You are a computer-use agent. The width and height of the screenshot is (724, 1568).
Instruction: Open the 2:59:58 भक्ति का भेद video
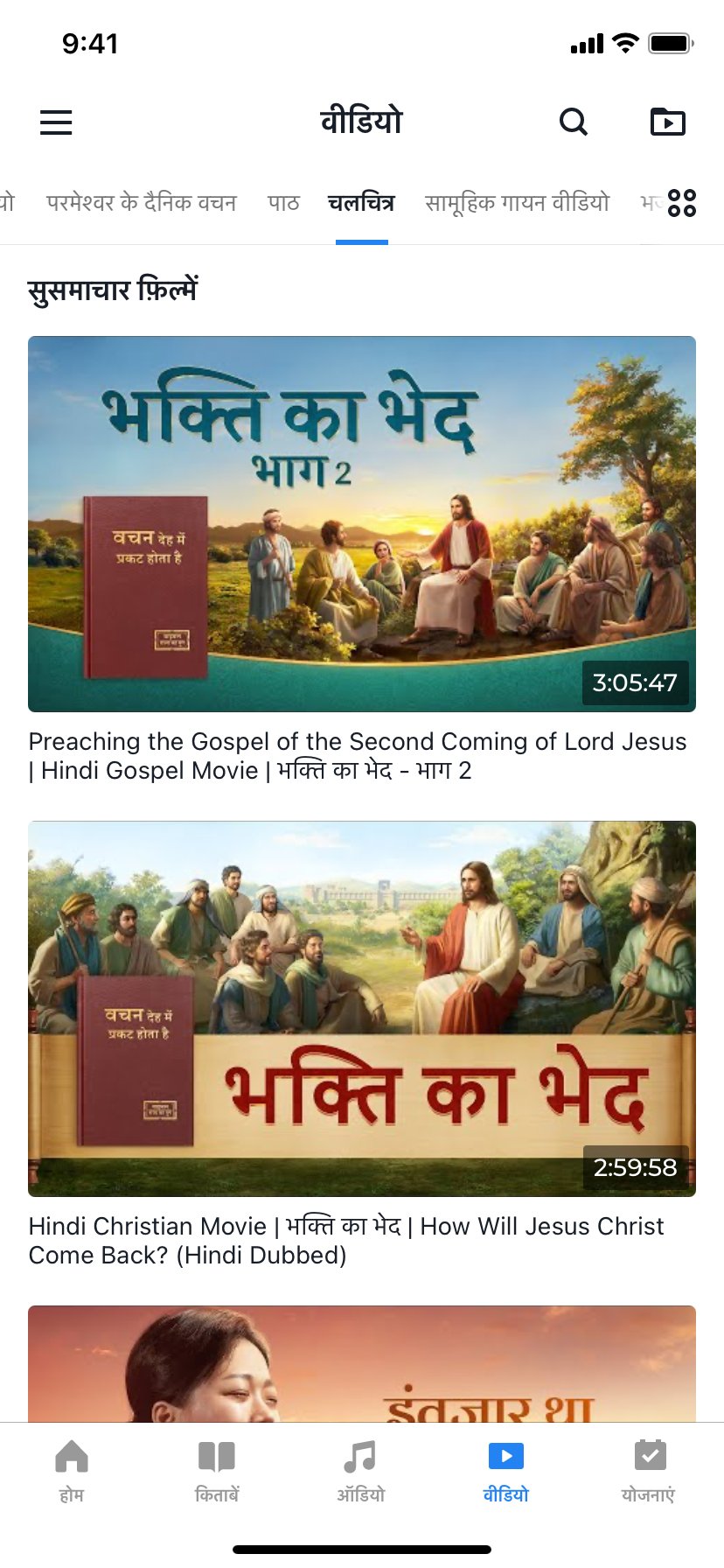362,1008
